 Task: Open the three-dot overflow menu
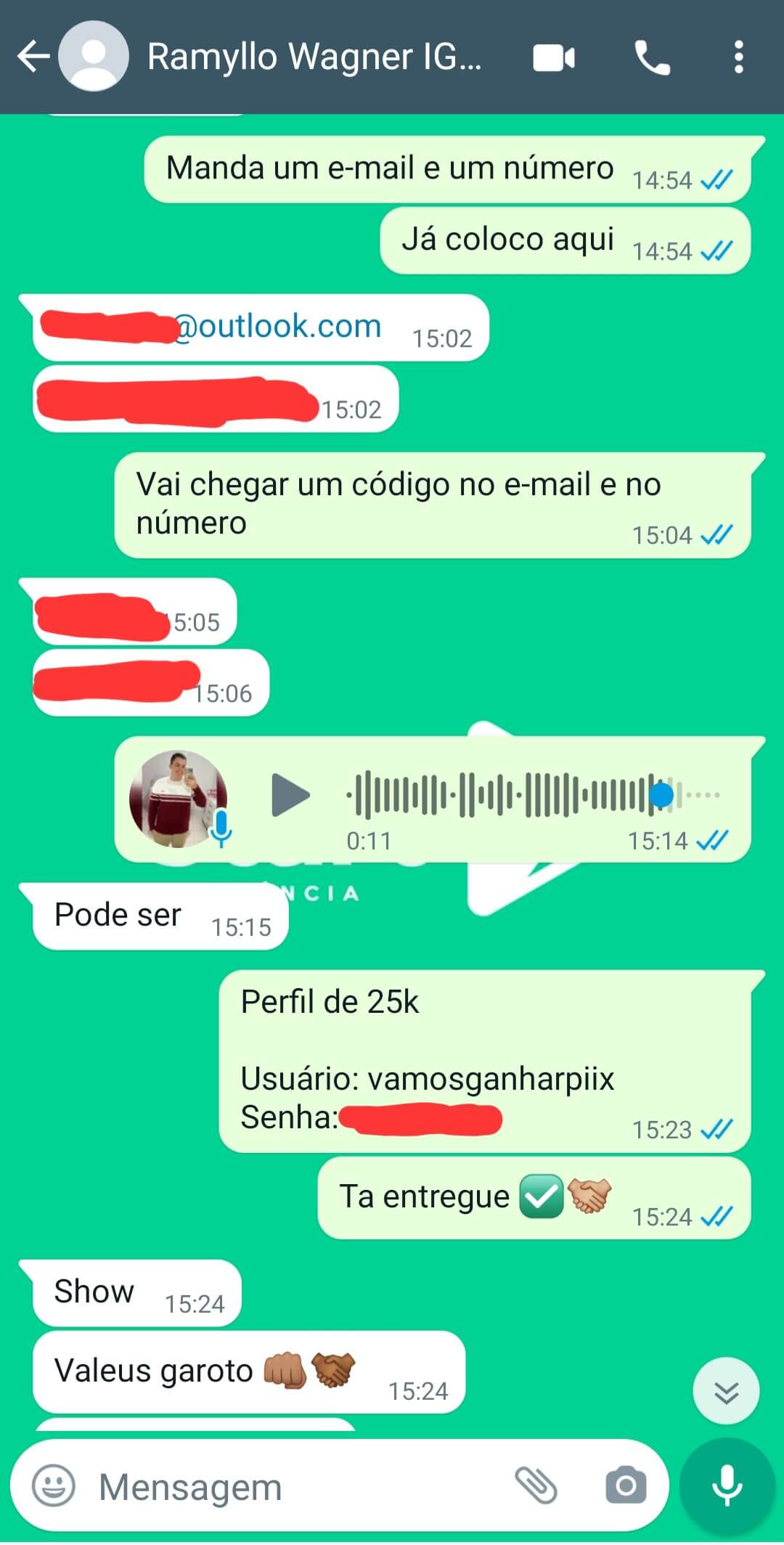coord(738,57)
